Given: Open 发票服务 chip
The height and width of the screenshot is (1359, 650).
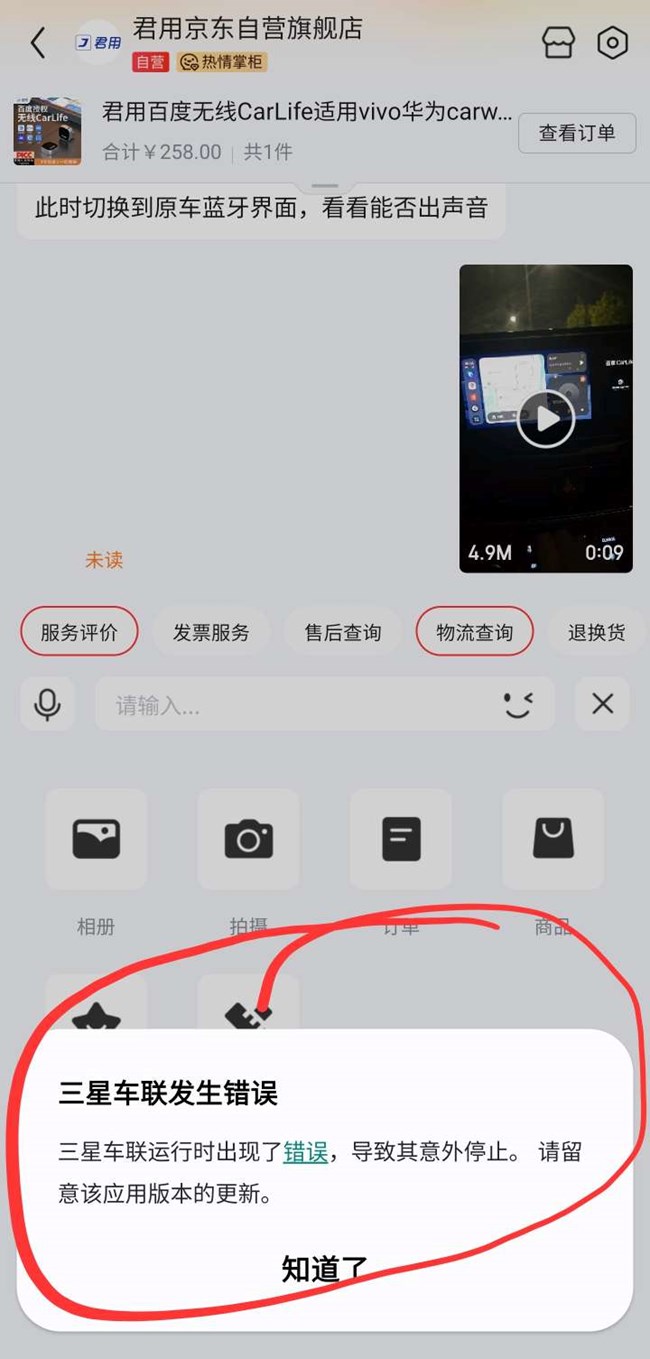Looking at the screenshot, I should pos(211,632).
